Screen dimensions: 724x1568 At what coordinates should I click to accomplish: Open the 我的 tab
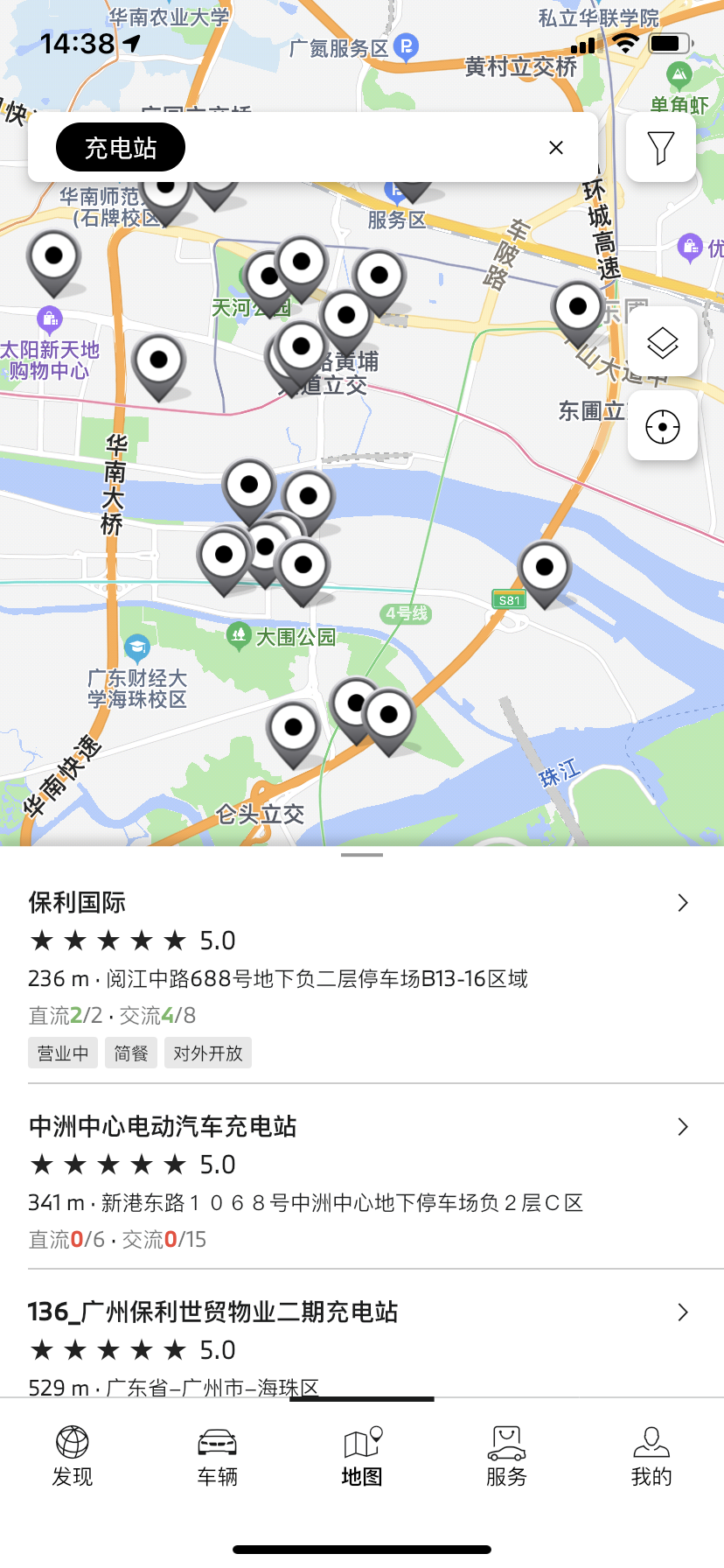coord(651,1456)
